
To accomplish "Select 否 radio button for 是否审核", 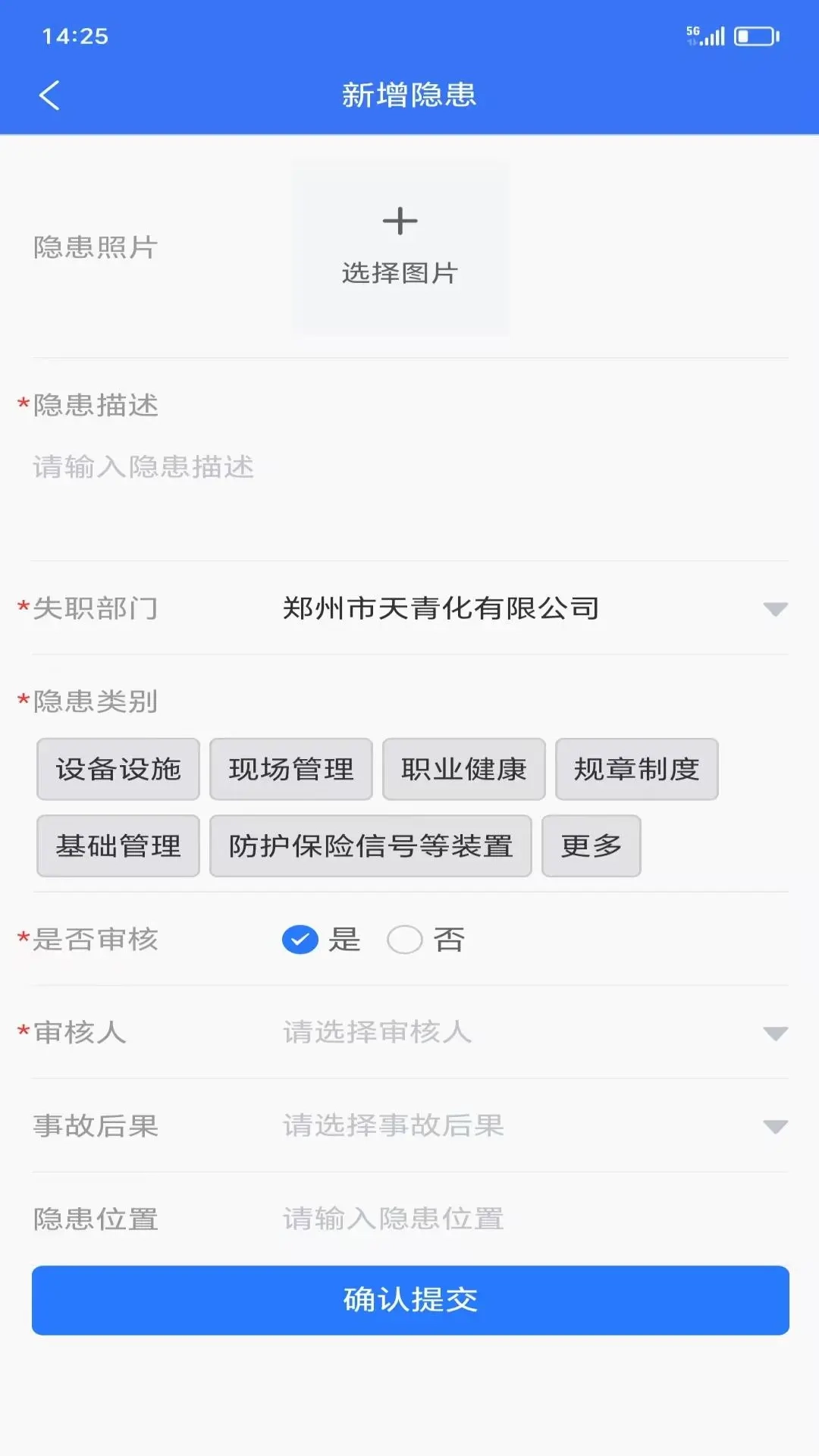I will tap(405, 940).
